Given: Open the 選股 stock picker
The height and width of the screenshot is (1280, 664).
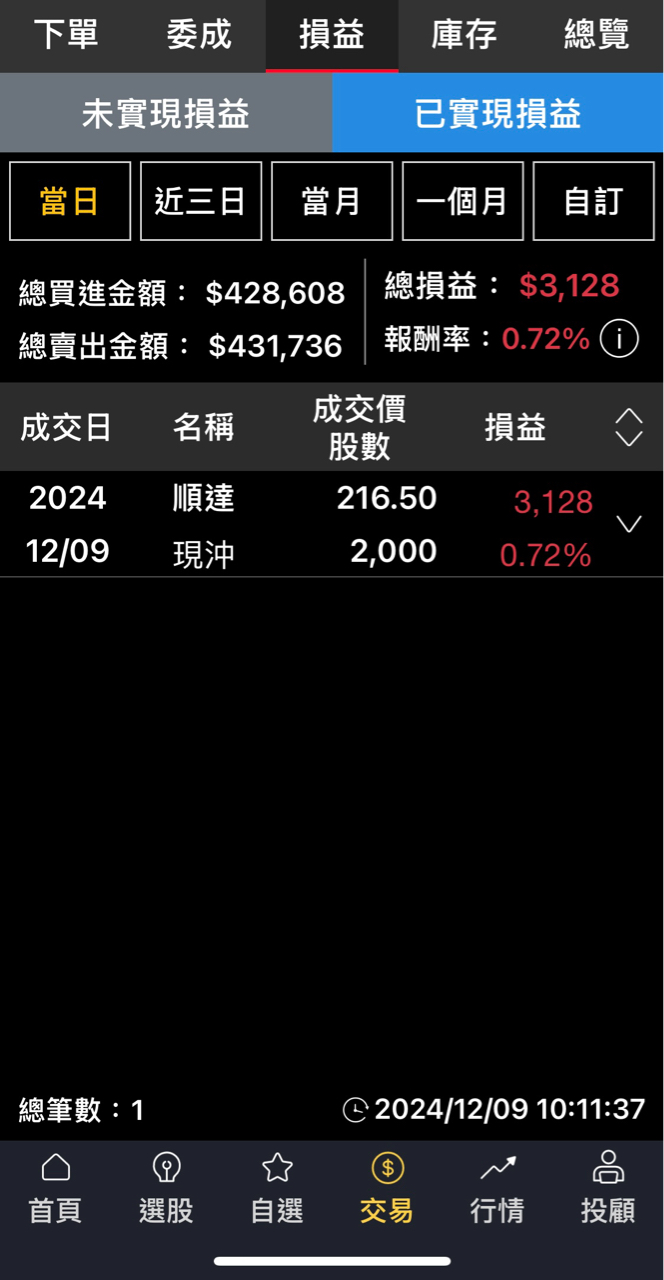Looking at the screenshot, I should point(166,1187).
